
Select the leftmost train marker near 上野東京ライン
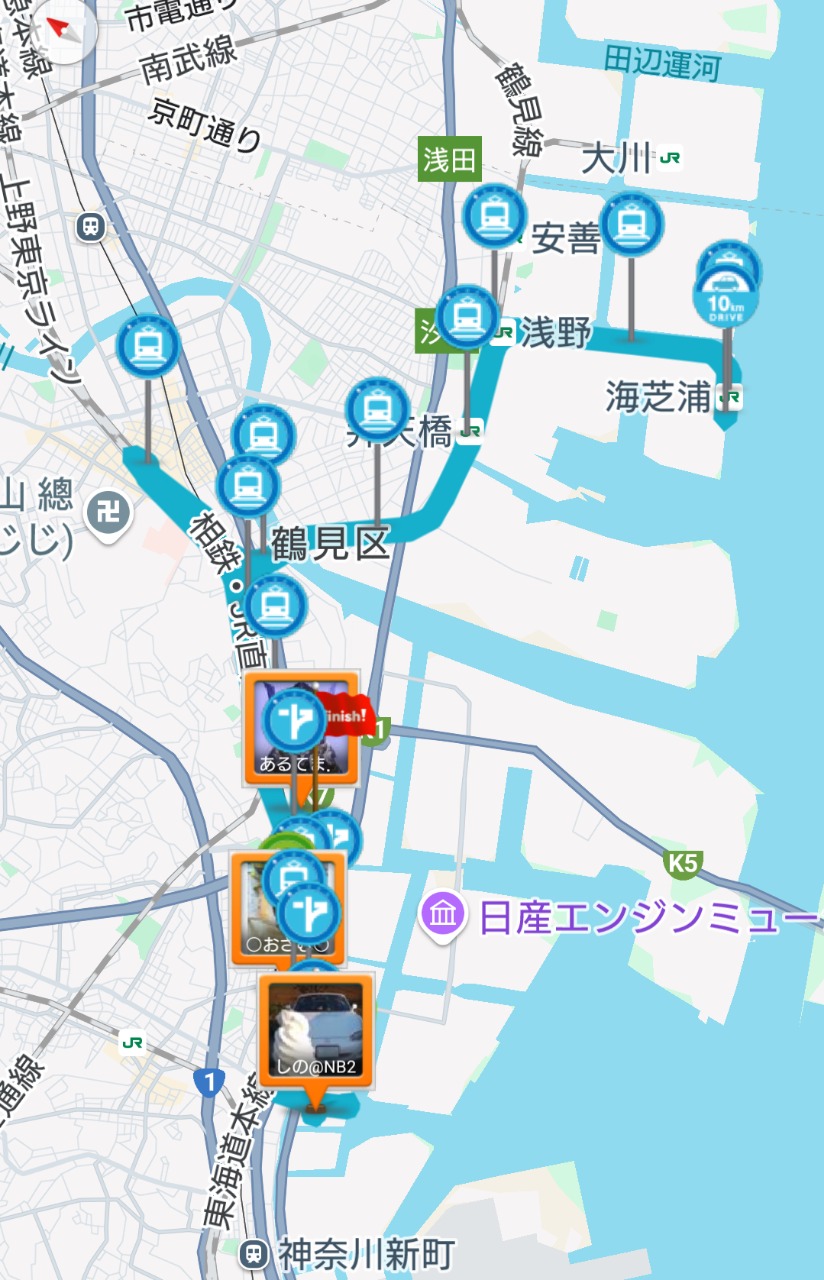pos(148,346)
